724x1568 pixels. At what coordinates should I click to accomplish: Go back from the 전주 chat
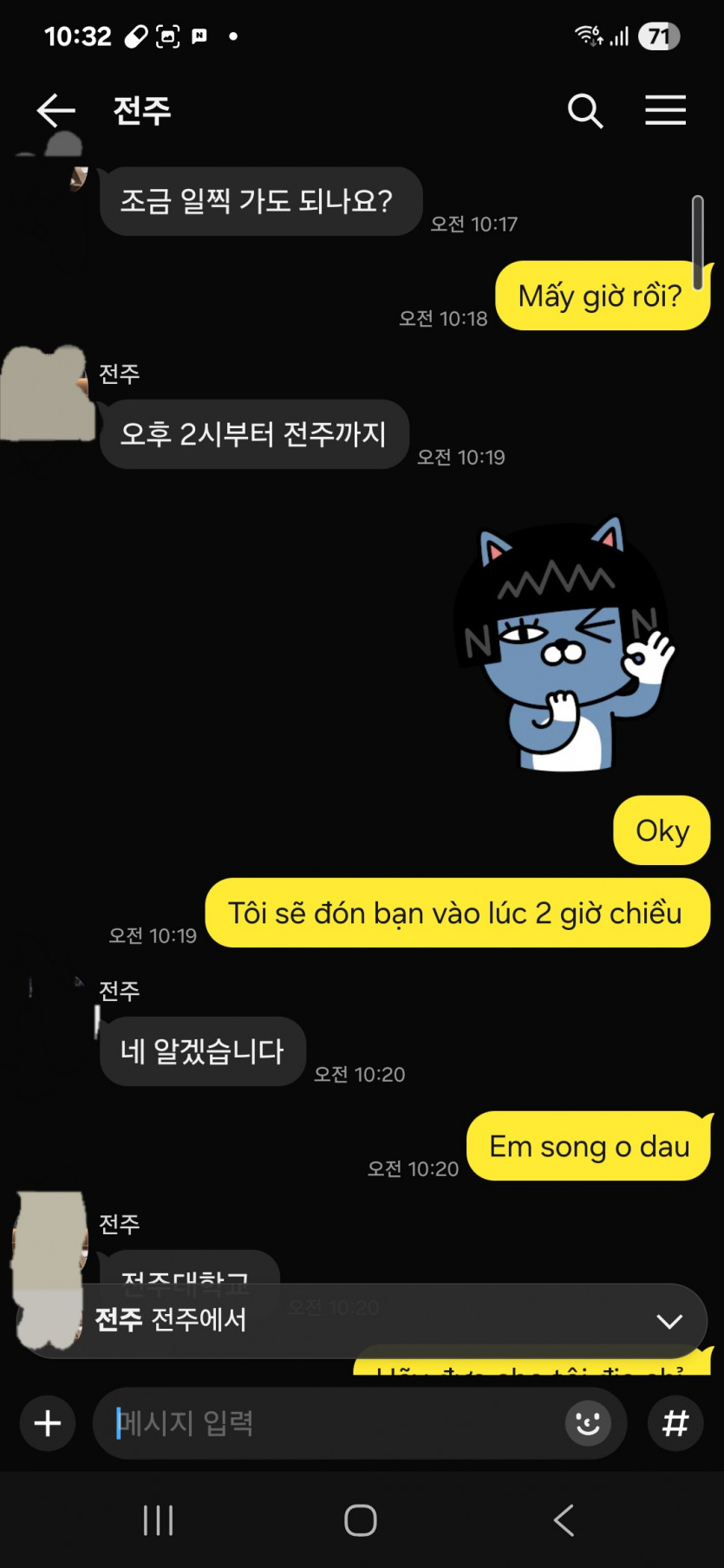pyautogui.click(x=55, y=111)
